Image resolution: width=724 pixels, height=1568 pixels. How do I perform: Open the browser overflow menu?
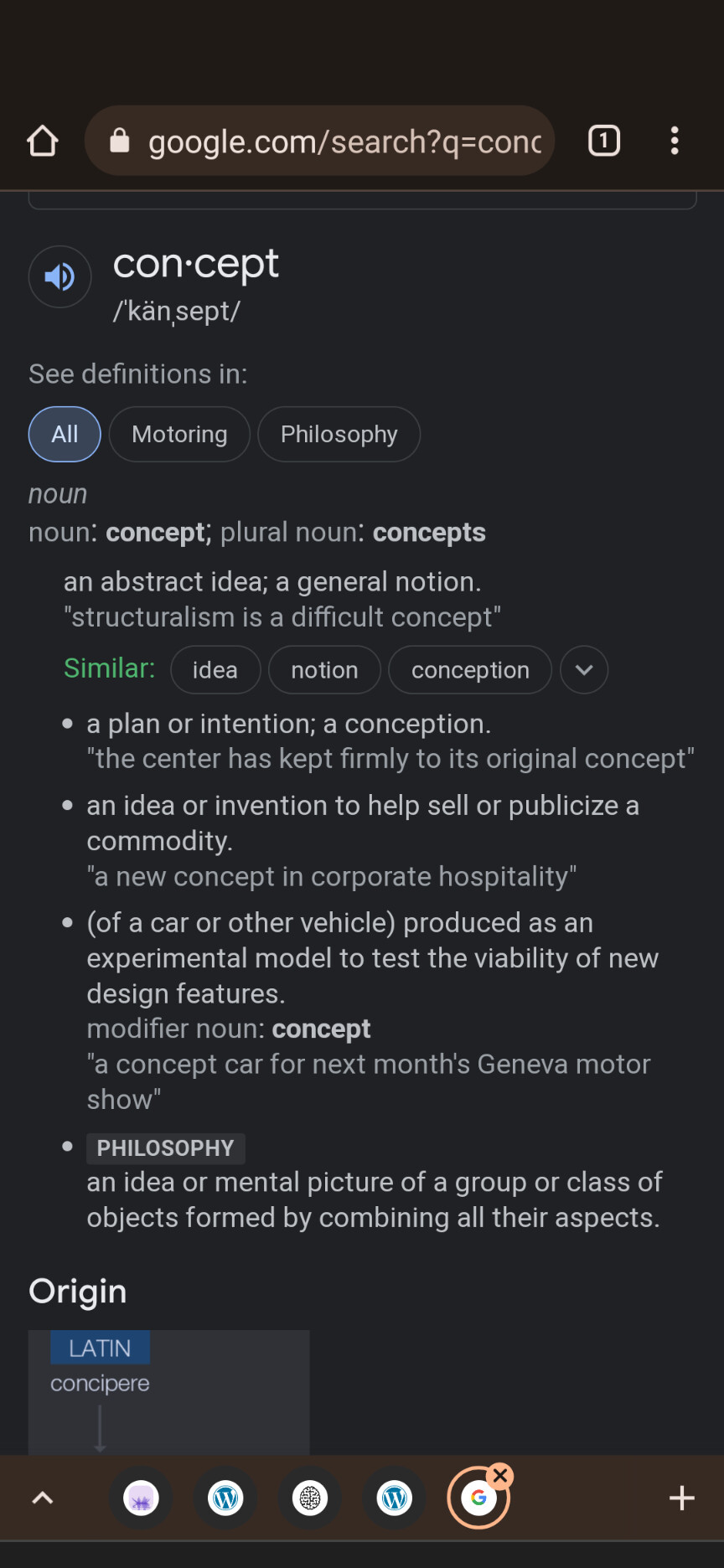(675, 141)
